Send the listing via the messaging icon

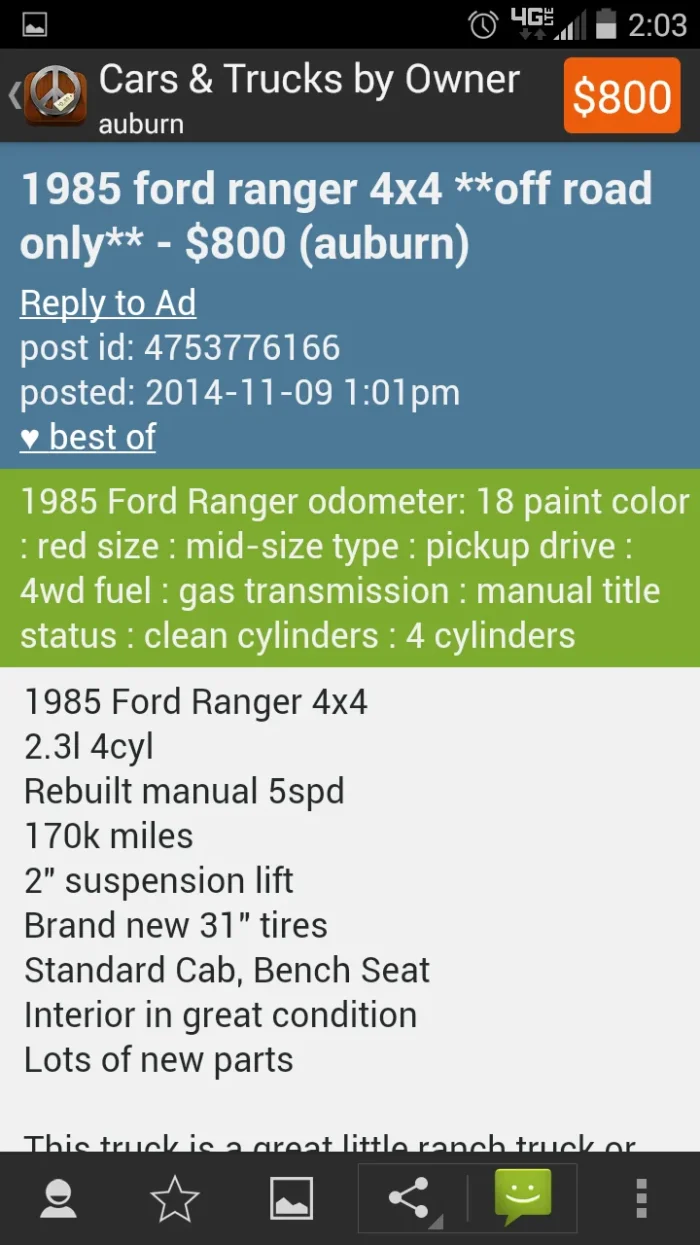pos(523,1197)
